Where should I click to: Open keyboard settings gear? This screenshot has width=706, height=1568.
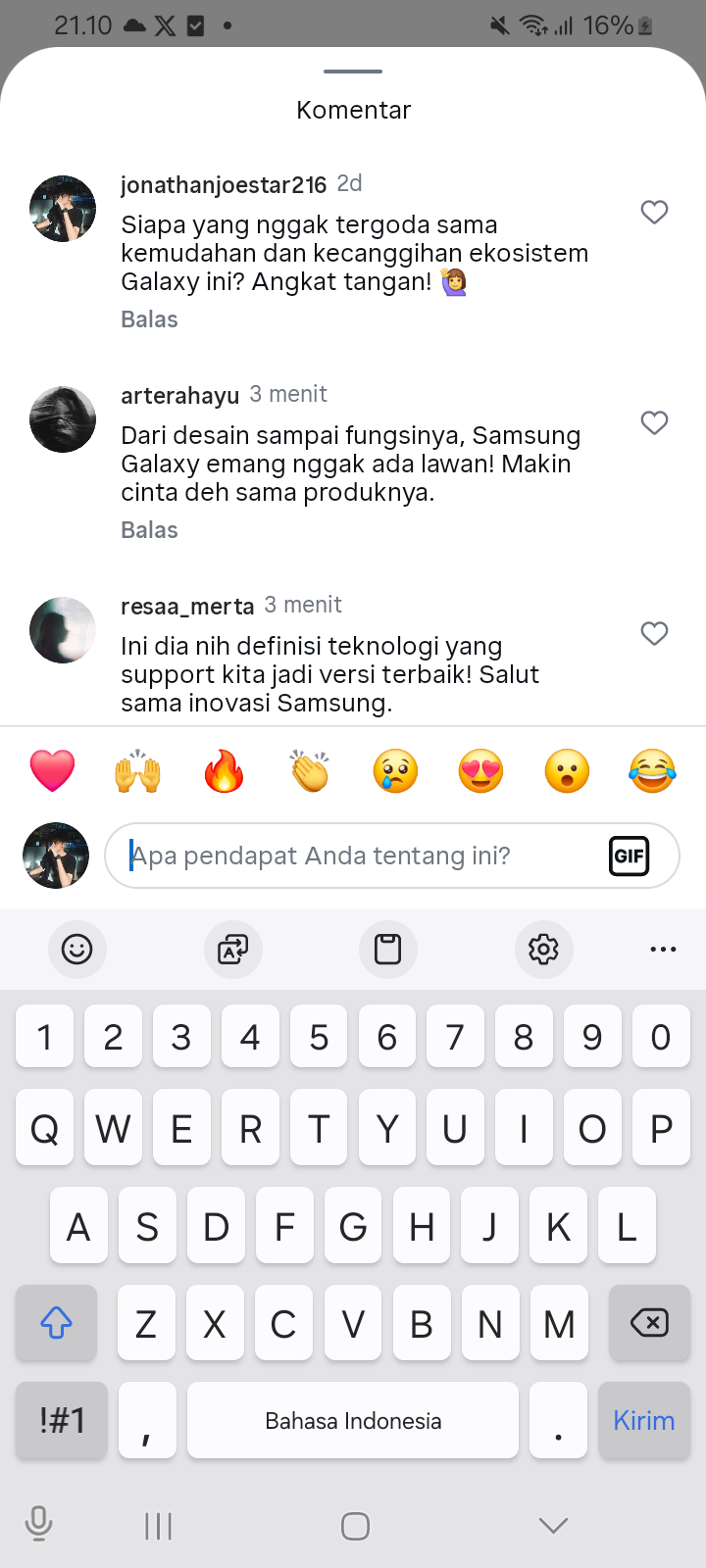543,949
